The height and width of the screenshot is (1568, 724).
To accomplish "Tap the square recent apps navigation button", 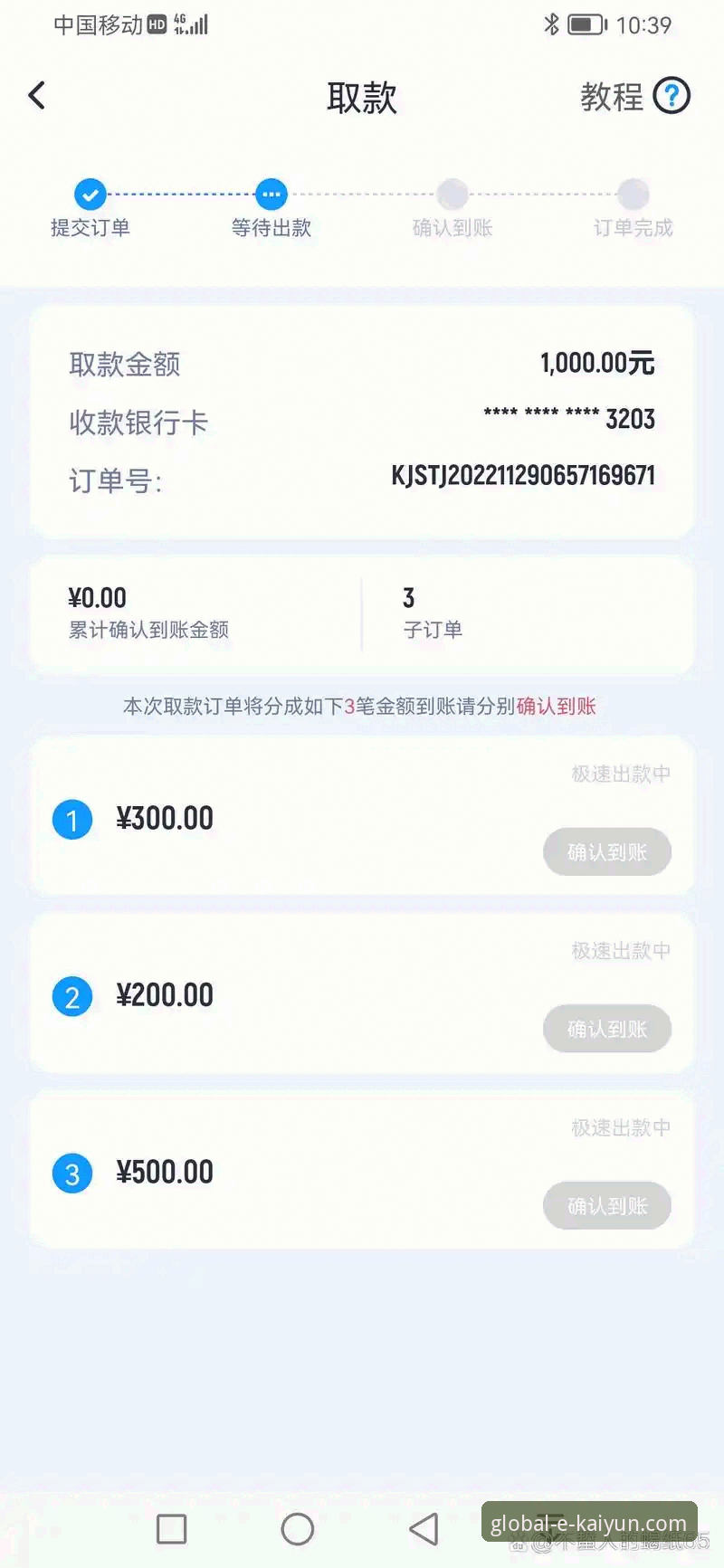I will (x=171, y=1529).
